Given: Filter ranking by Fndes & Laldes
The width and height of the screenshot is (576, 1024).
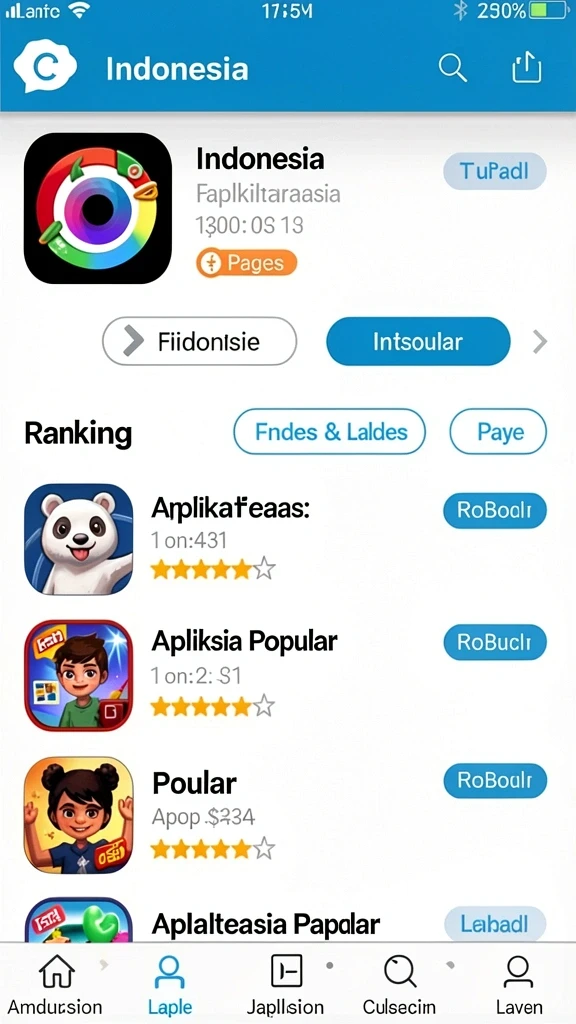Looking at the screenshot, I should click(x=330, y=431).
